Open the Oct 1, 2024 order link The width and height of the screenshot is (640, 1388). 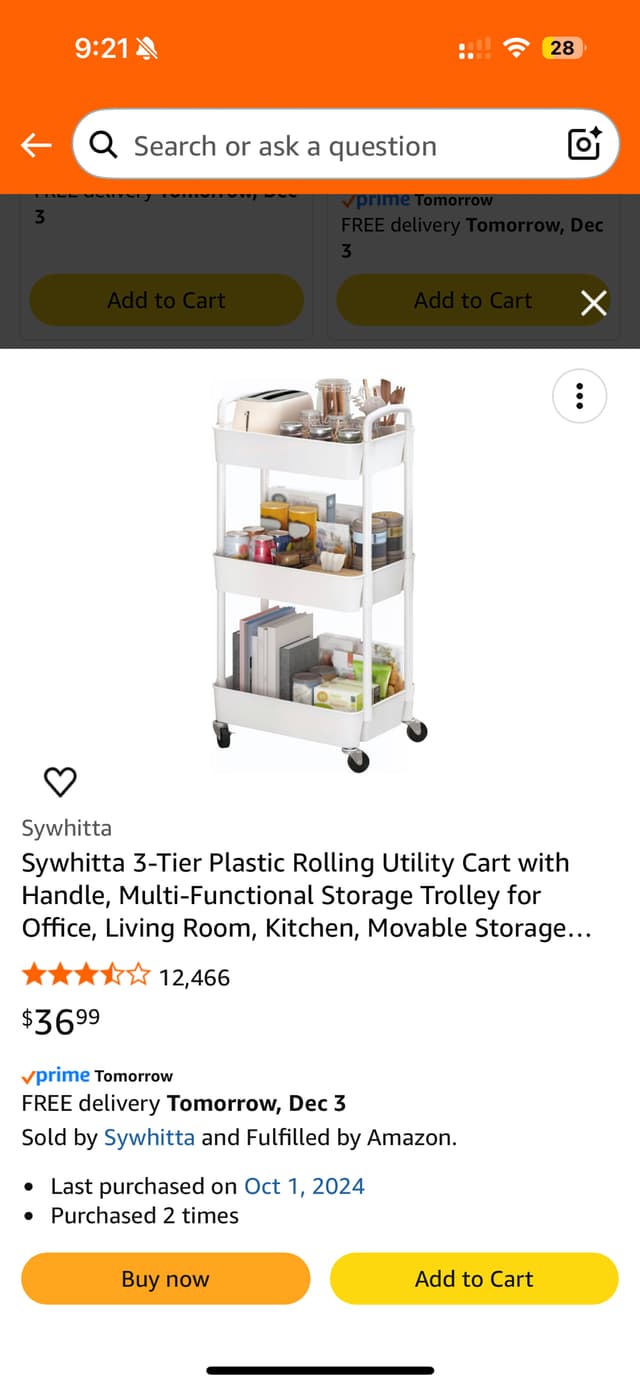304,1186
